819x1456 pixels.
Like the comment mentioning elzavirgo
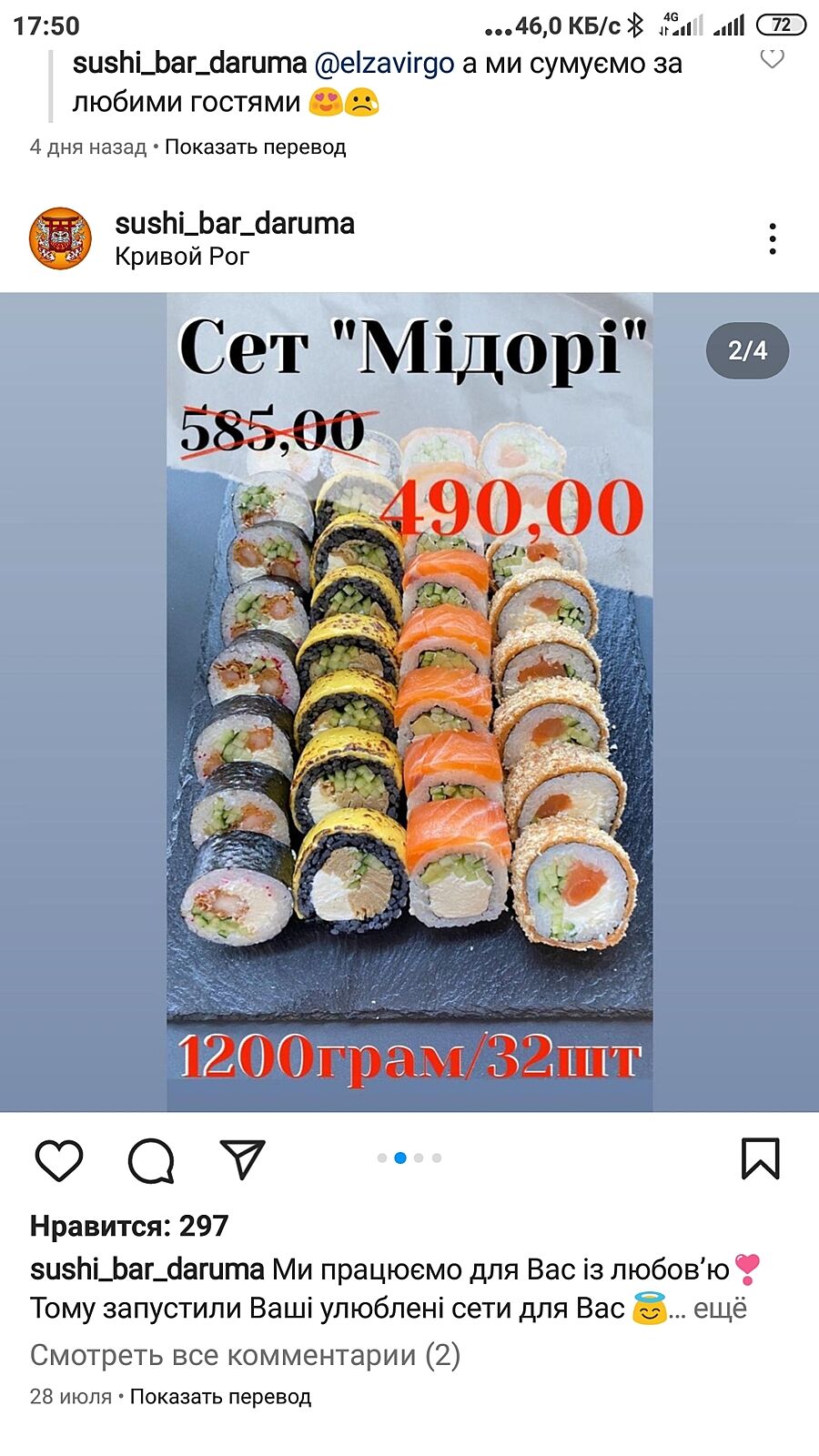(x=772, y=58)
